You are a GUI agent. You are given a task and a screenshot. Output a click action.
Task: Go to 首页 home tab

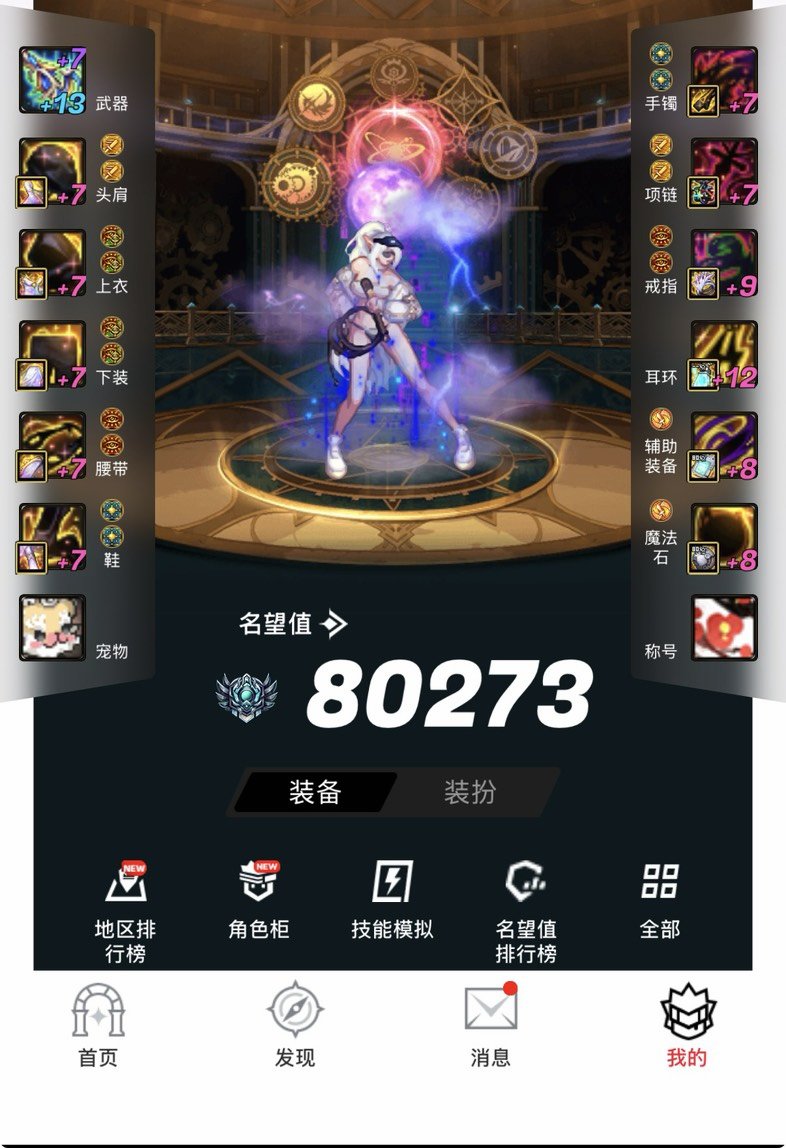coord(98,1025)
